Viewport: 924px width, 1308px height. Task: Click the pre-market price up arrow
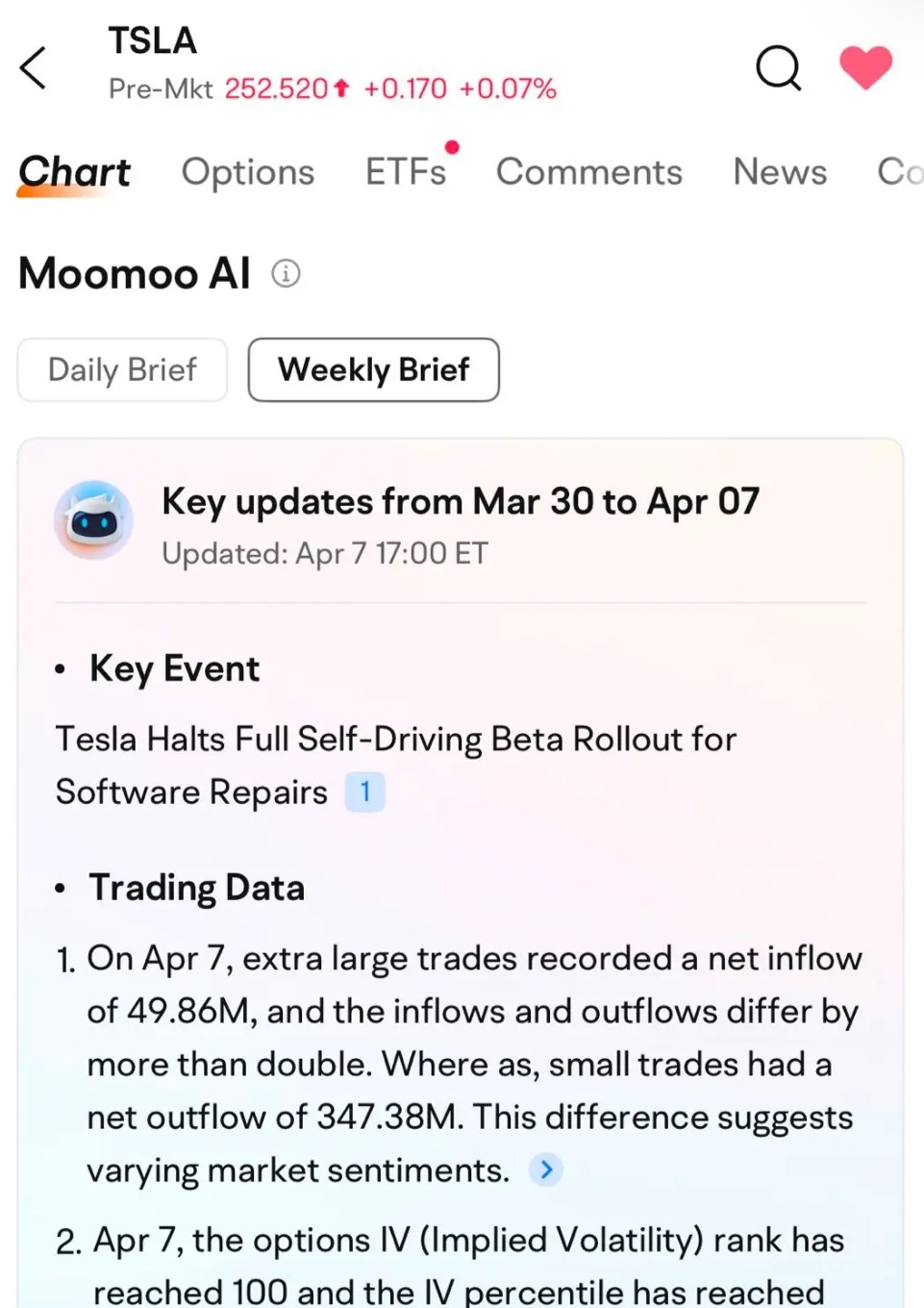point(341,87)
